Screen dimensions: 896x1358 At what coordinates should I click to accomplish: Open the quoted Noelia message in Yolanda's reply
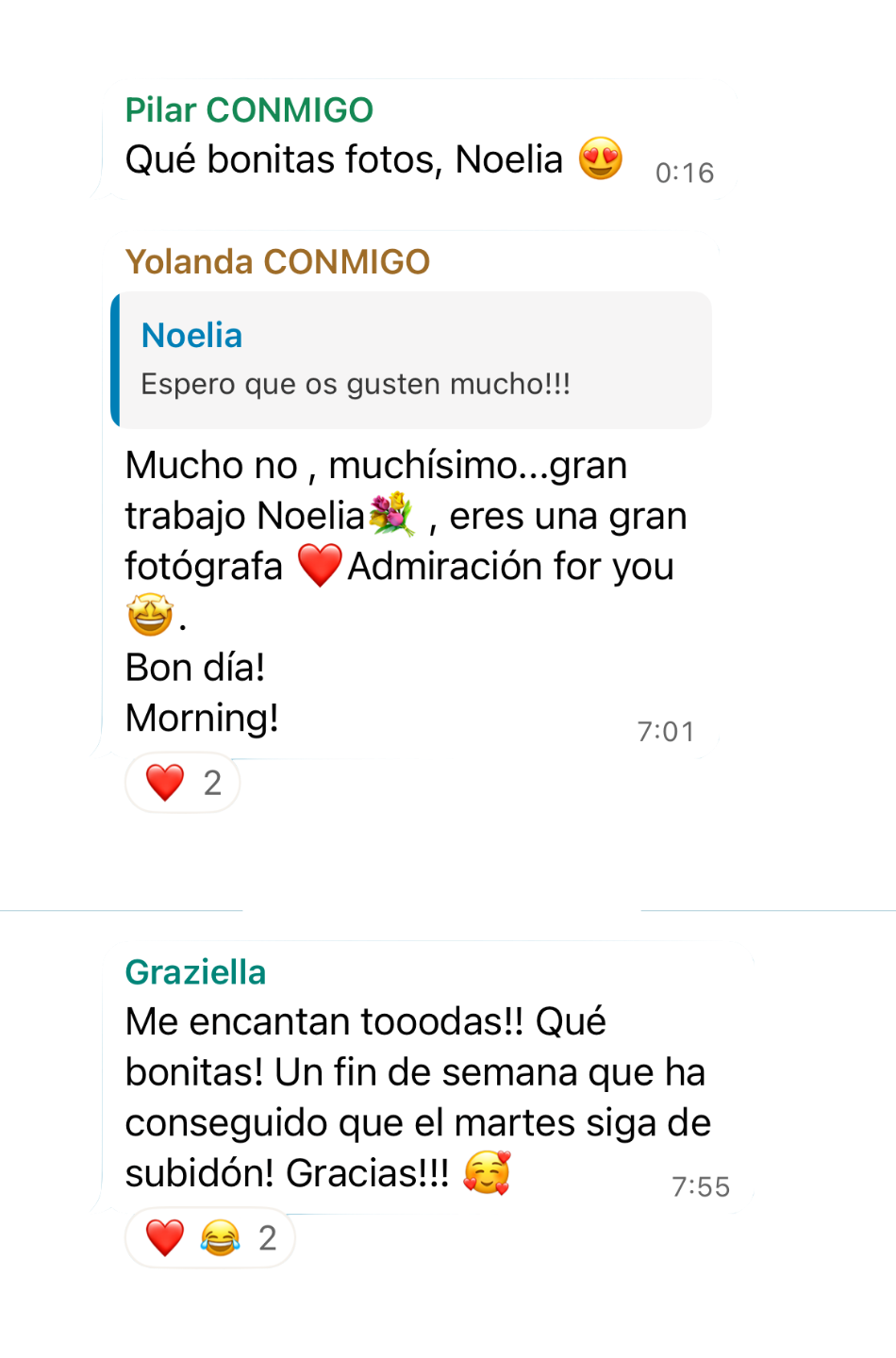point(411,360)
